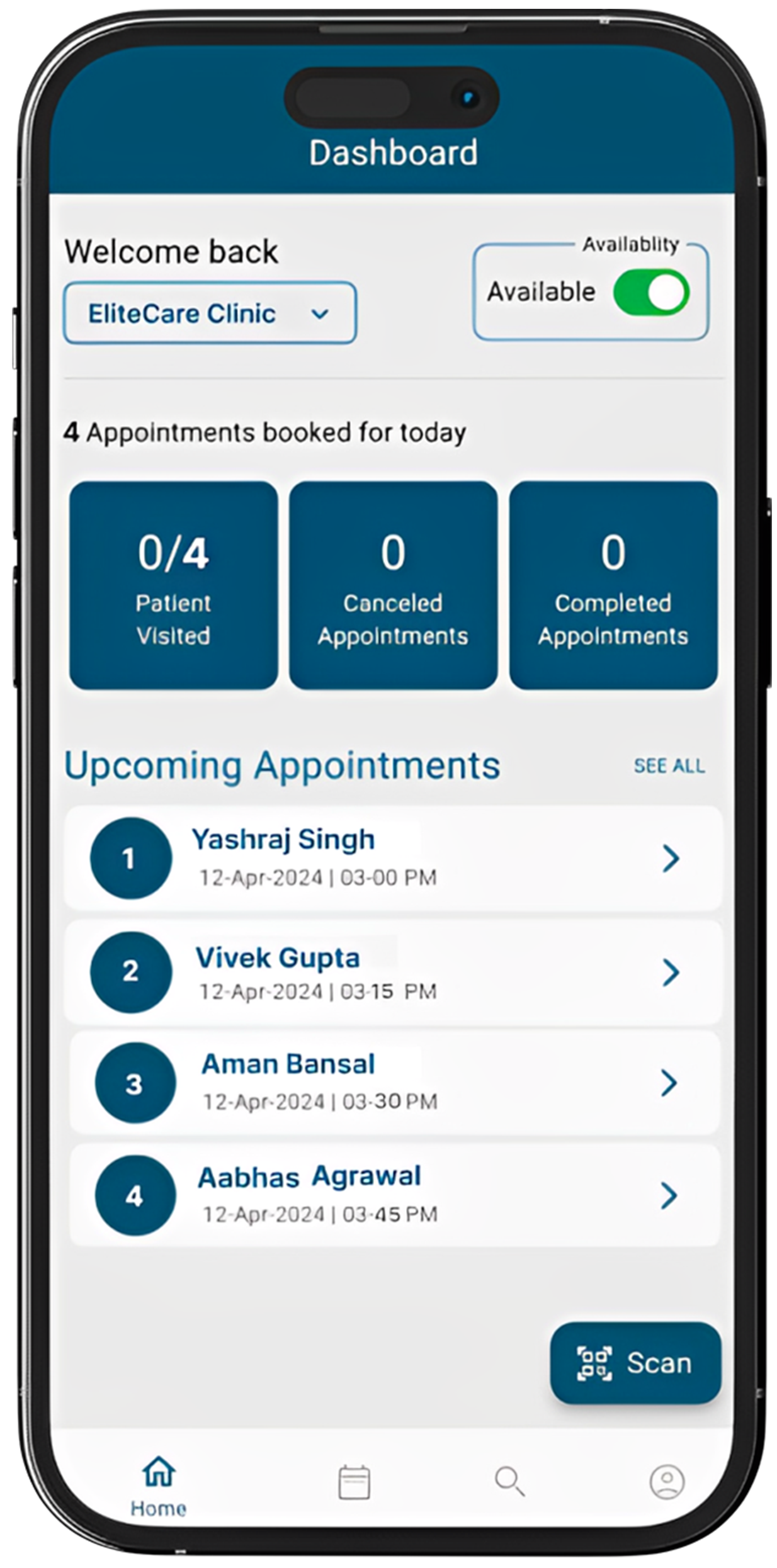Image resolution: width=777 pixels, height=1568 pixels.
Task: Open Aabhas Agrawal's appointment
Action: [393, 1195]
